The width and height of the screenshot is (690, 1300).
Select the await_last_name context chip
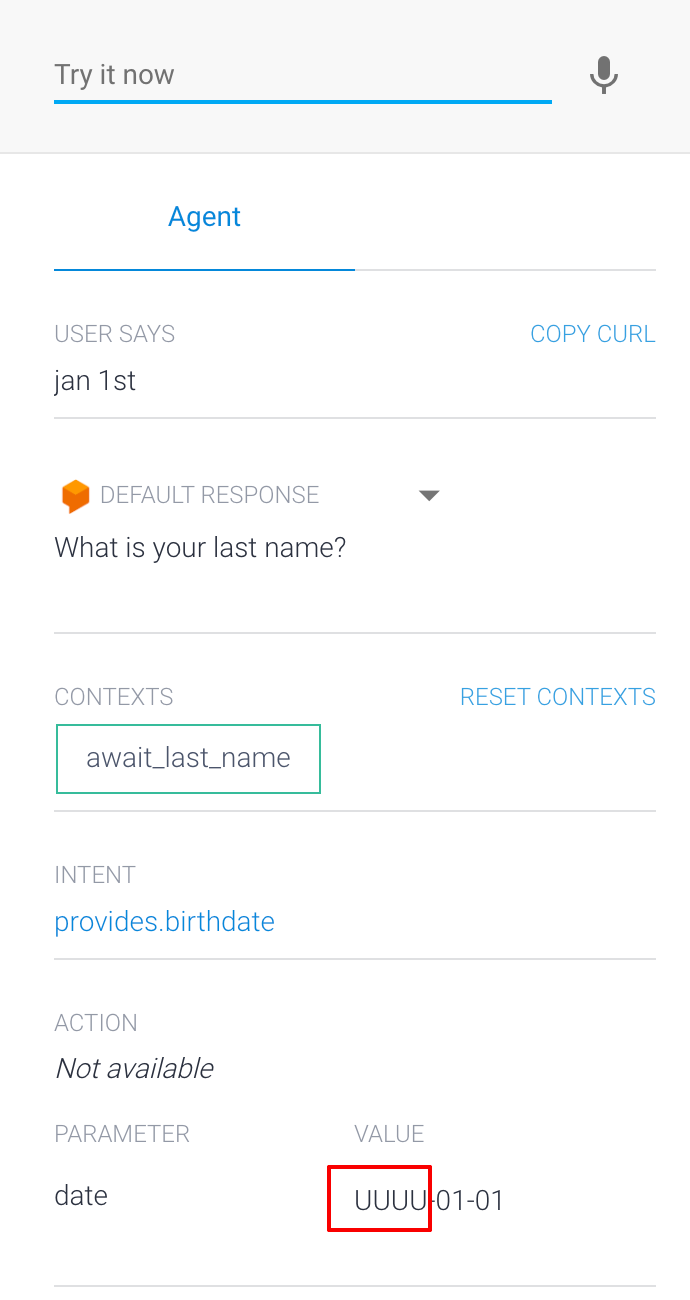pos(188,759)
